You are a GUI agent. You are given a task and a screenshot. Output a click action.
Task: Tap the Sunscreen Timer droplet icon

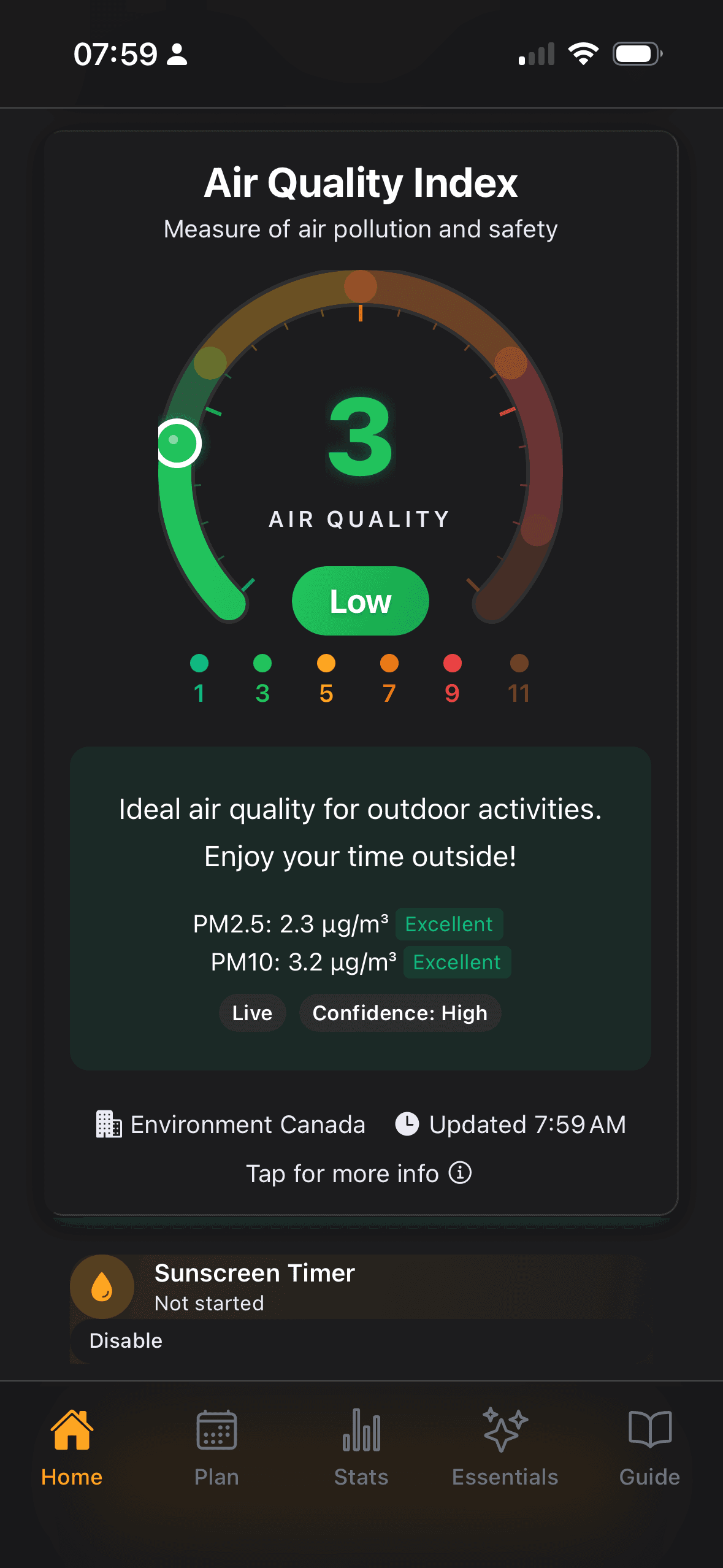pyautogui.click(x=102, y=1287)
